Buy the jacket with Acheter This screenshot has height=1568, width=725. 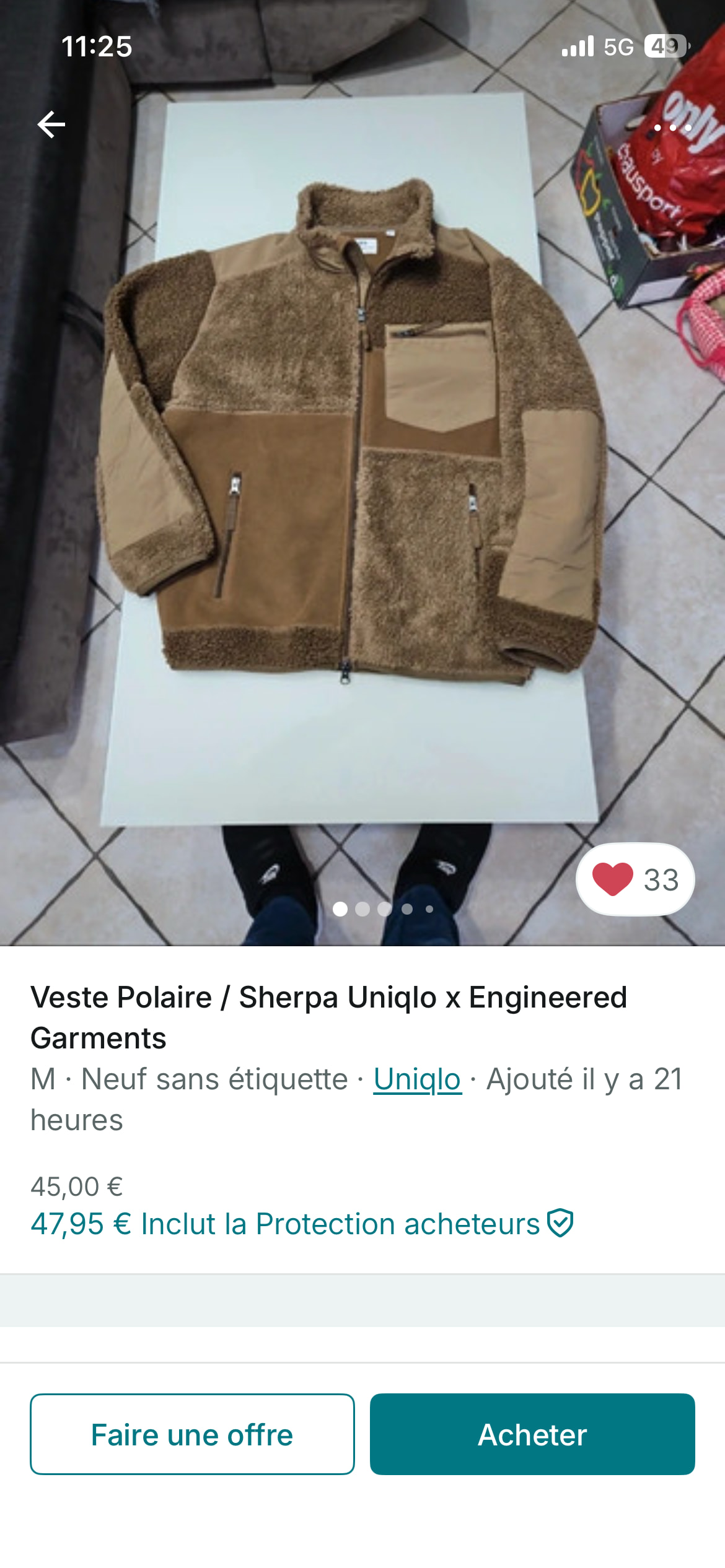[x=532, y=1434]
